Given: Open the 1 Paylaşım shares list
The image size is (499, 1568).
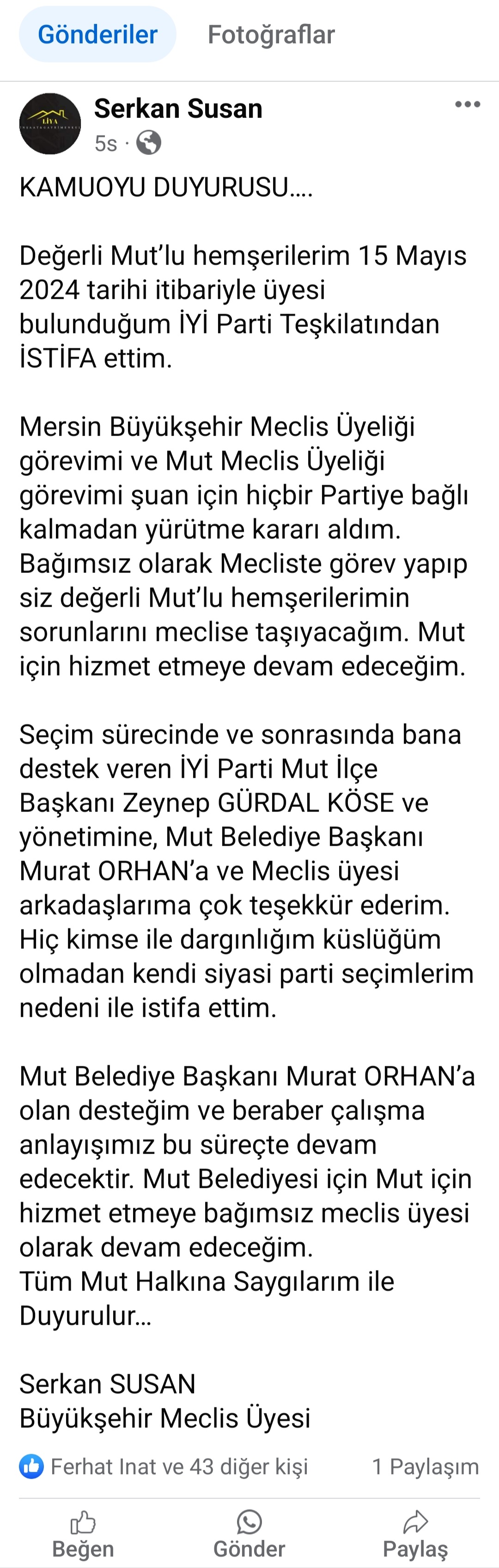Looking at the screenshot, I should click(x=425, y=1467).
